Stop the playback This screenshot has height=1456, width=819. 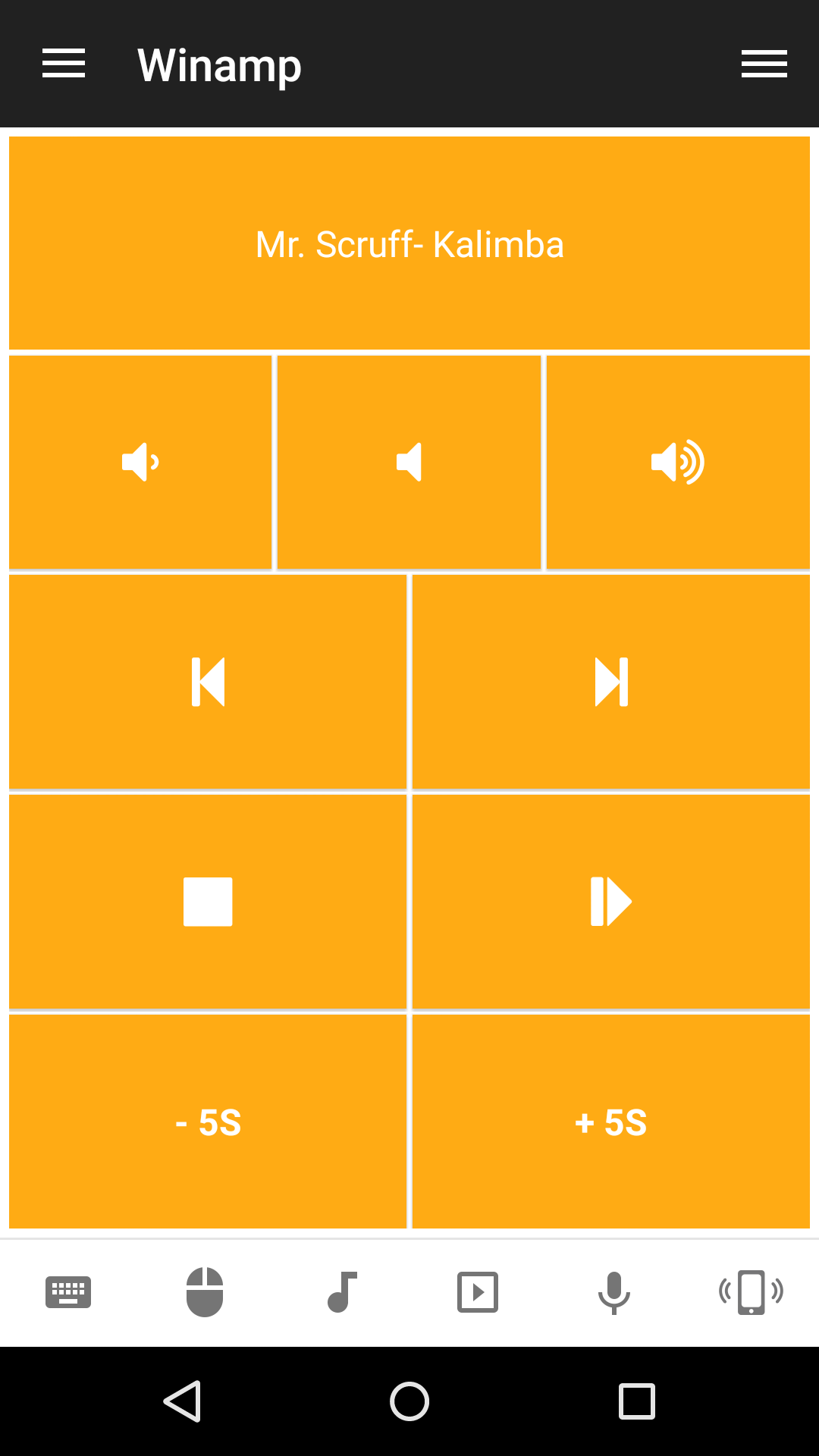click(208, 902)
